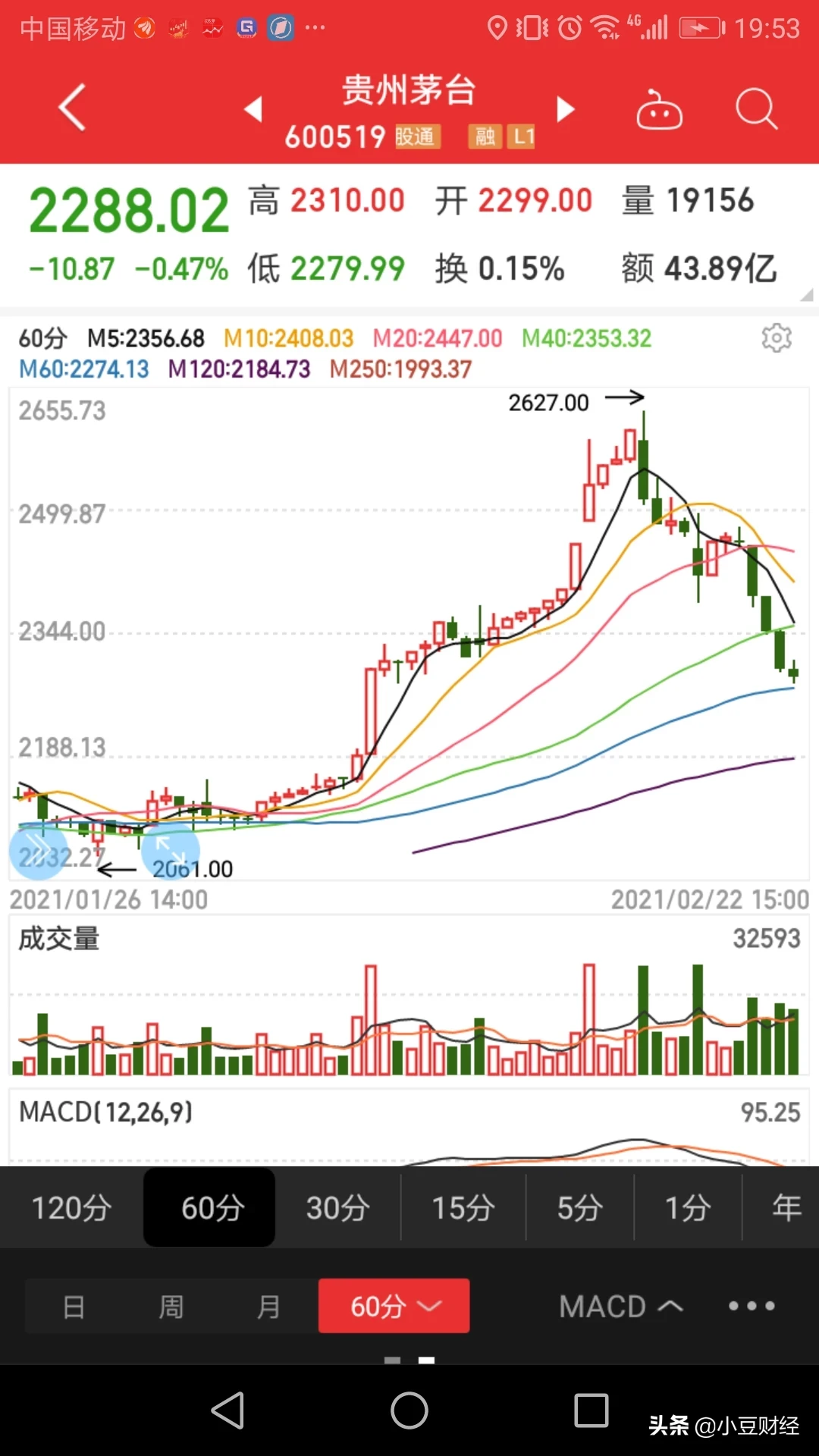This screenshot has height=1456, width=819.
Task: Select the 120分 chart period
Action: pyautogui.click(x=71, y=1207)
